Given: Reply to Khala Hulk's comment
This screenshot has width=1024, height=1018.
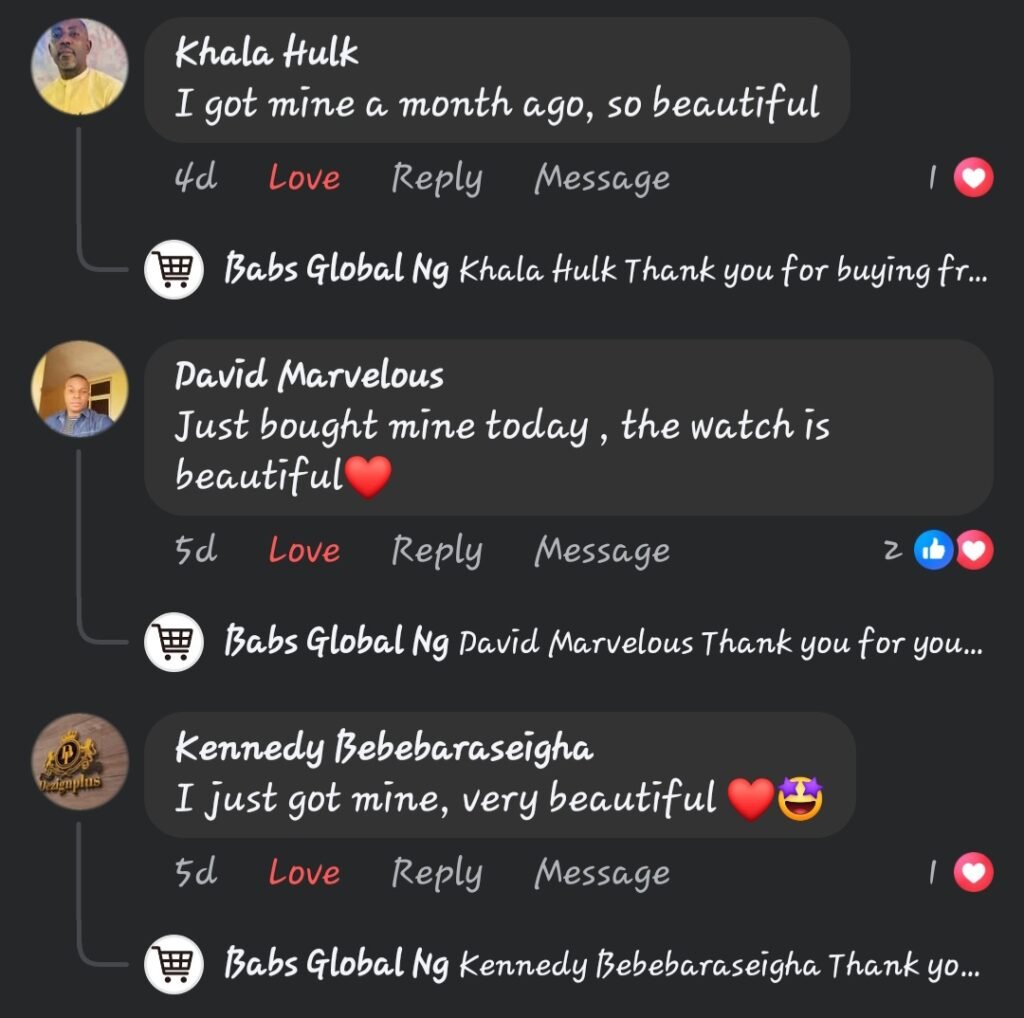Looking at the screenshot, I should [436, 179].
